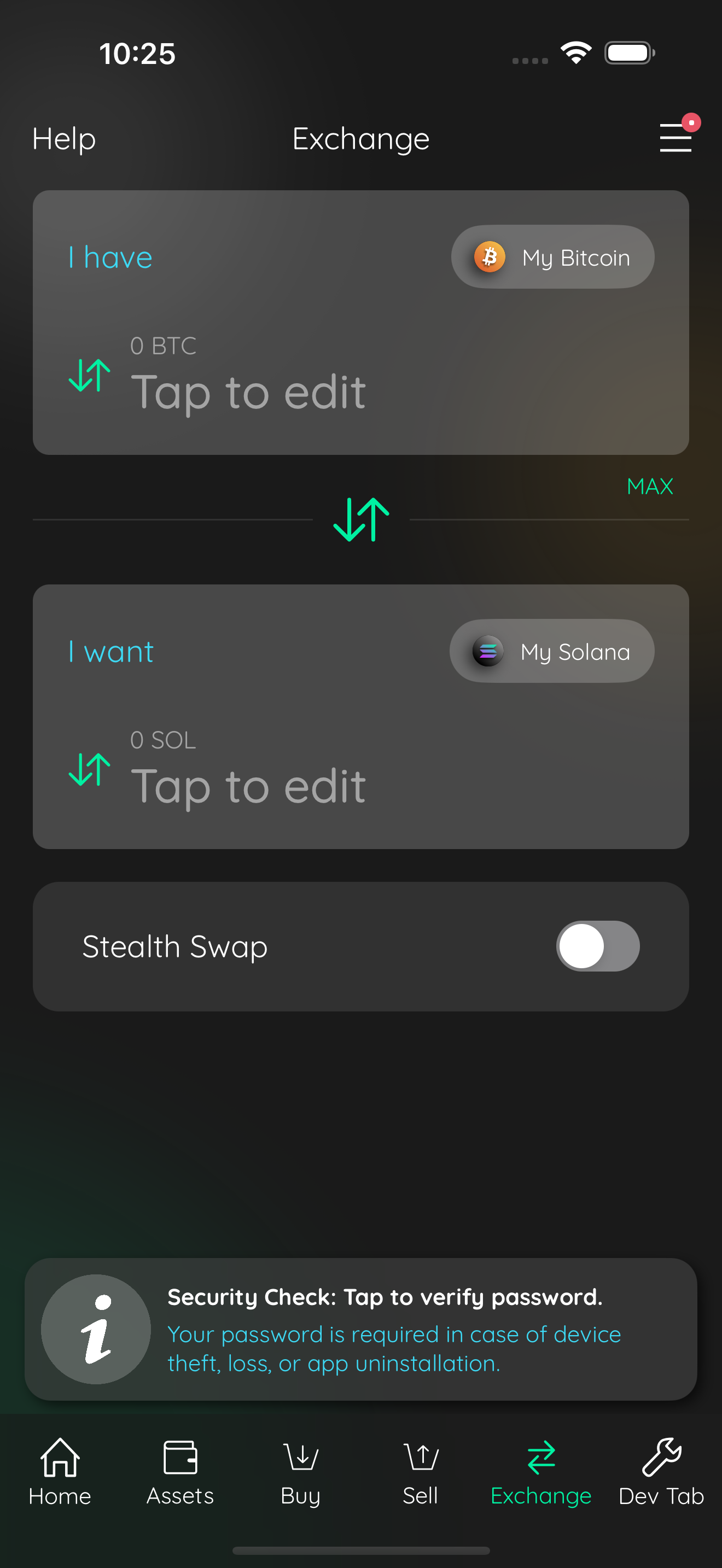Open the Dev Tab
Image resolution: width=722 pixels, height=1568 pixels.
click(x=661, y=1472)
